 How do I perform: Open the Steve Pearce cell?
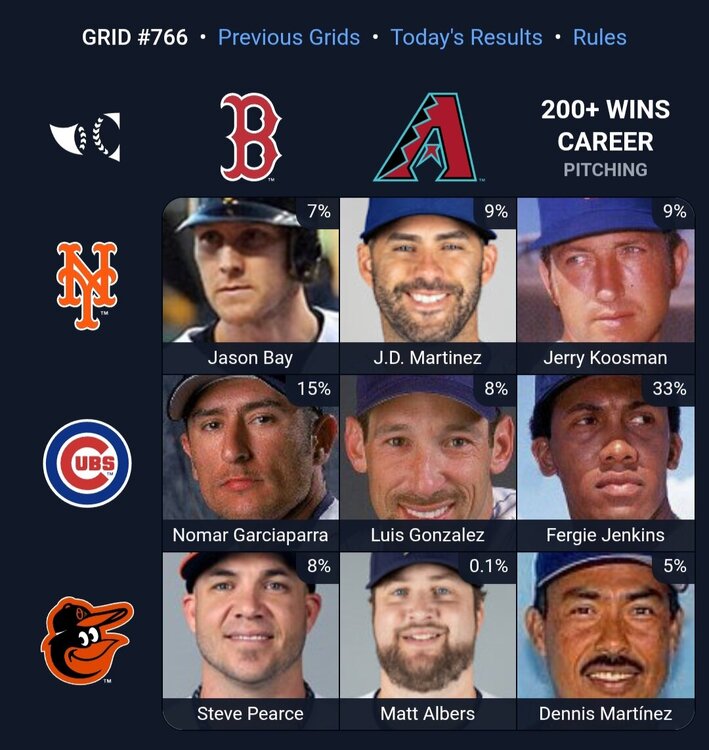pos(250,640)
